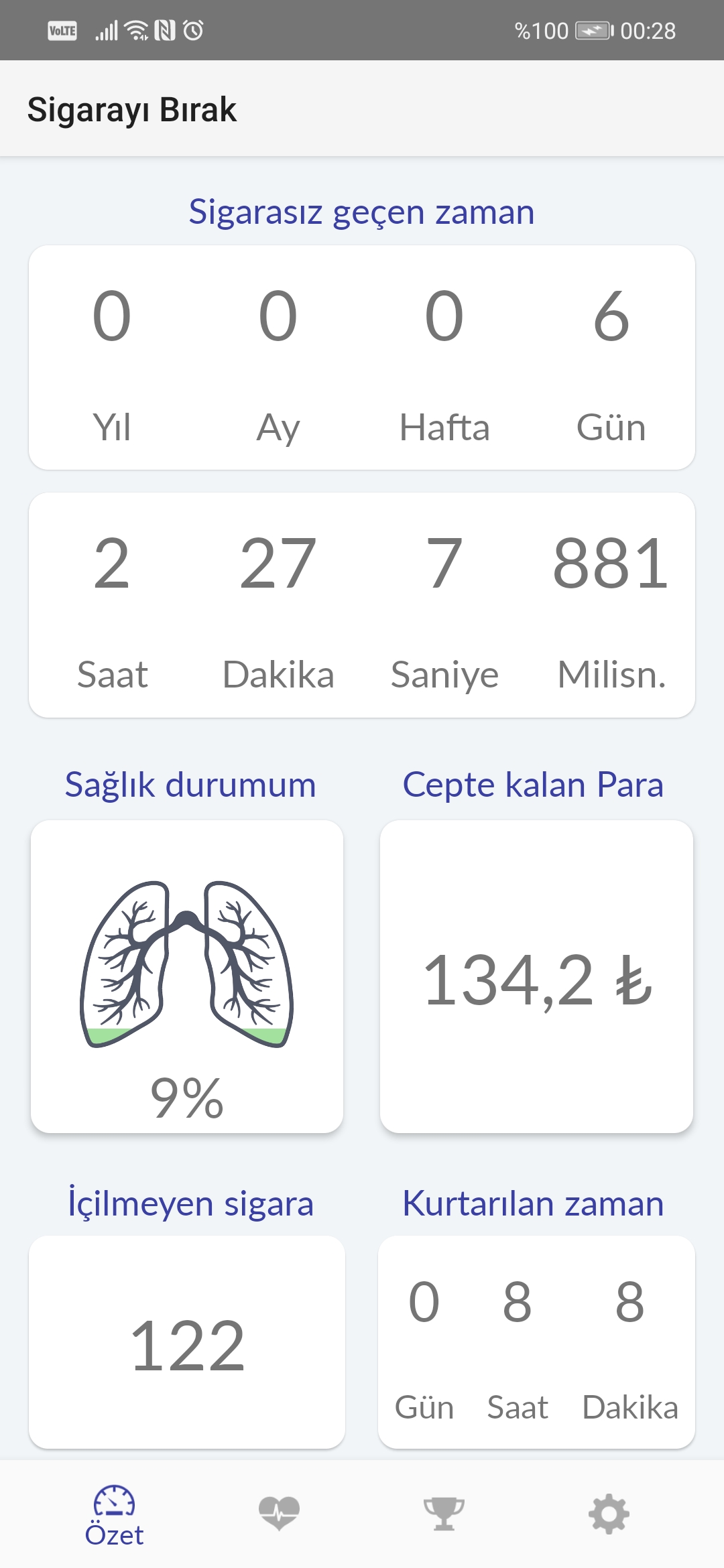Open the trophy achievements tab
The image size is (724, 1568).
click(444, 1514)
